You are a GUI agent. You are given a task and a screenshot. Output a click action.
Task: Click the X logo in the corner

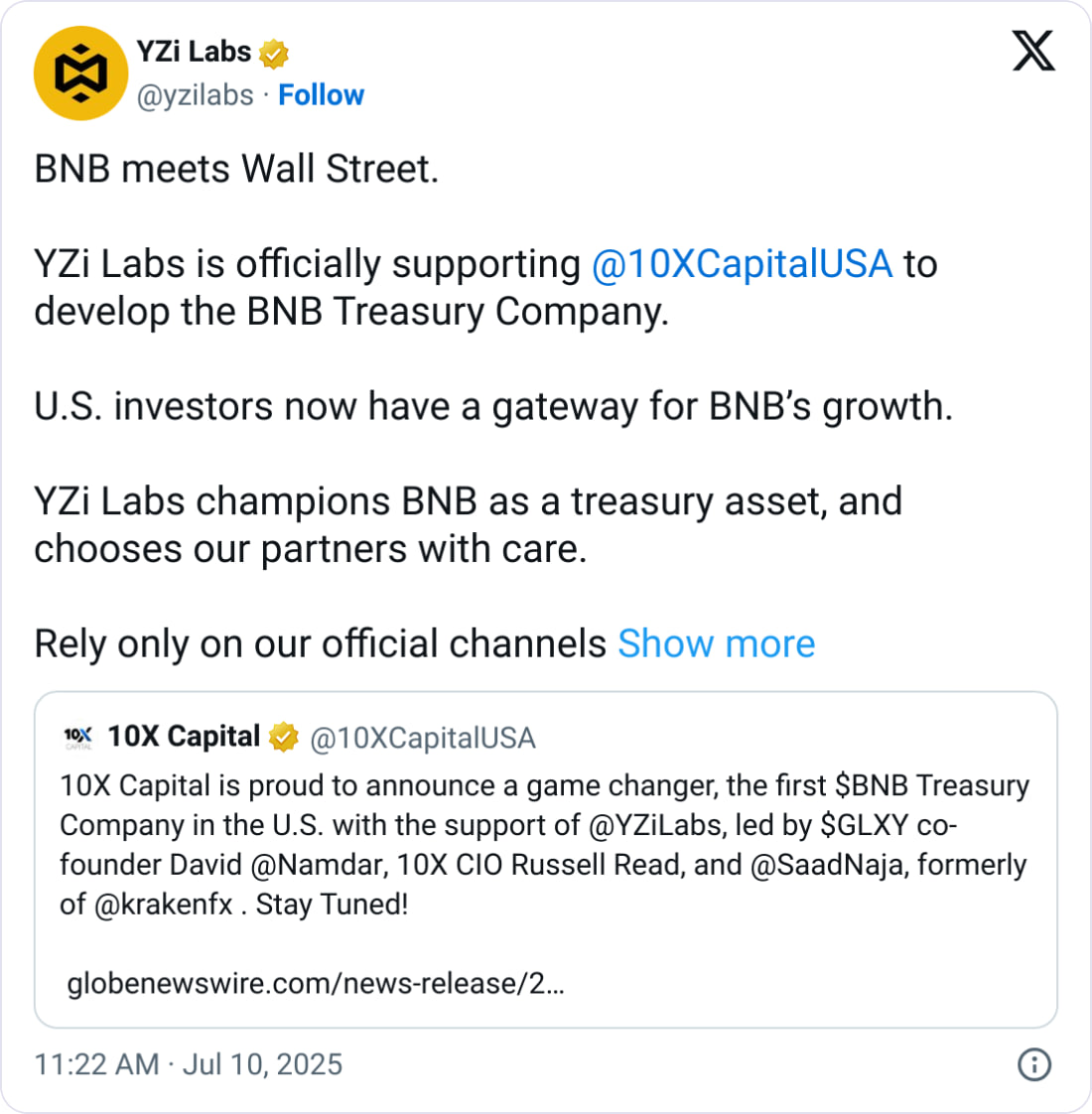pos(1034,51)
